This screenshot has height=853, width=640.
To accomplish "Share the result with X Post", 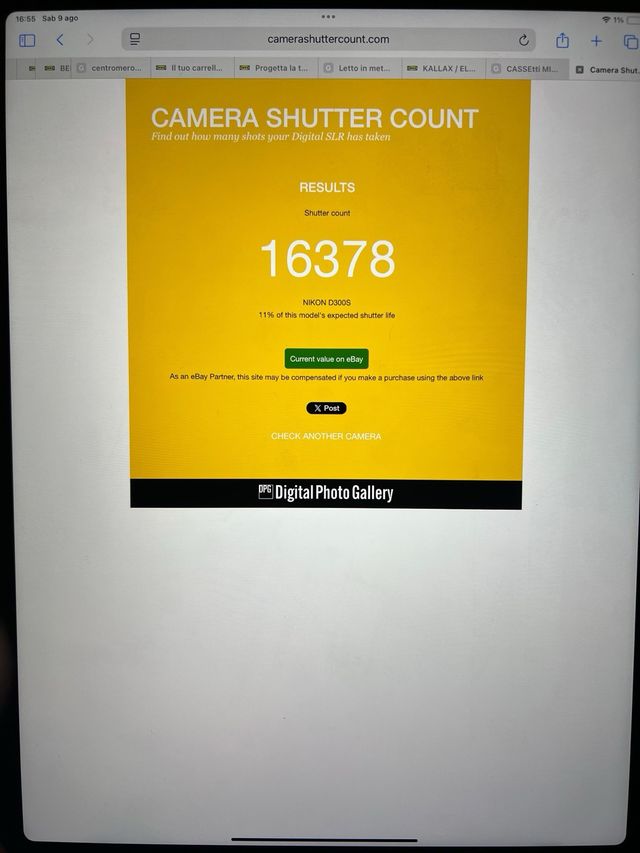I will pyautogui.click(x=326, y=408).
